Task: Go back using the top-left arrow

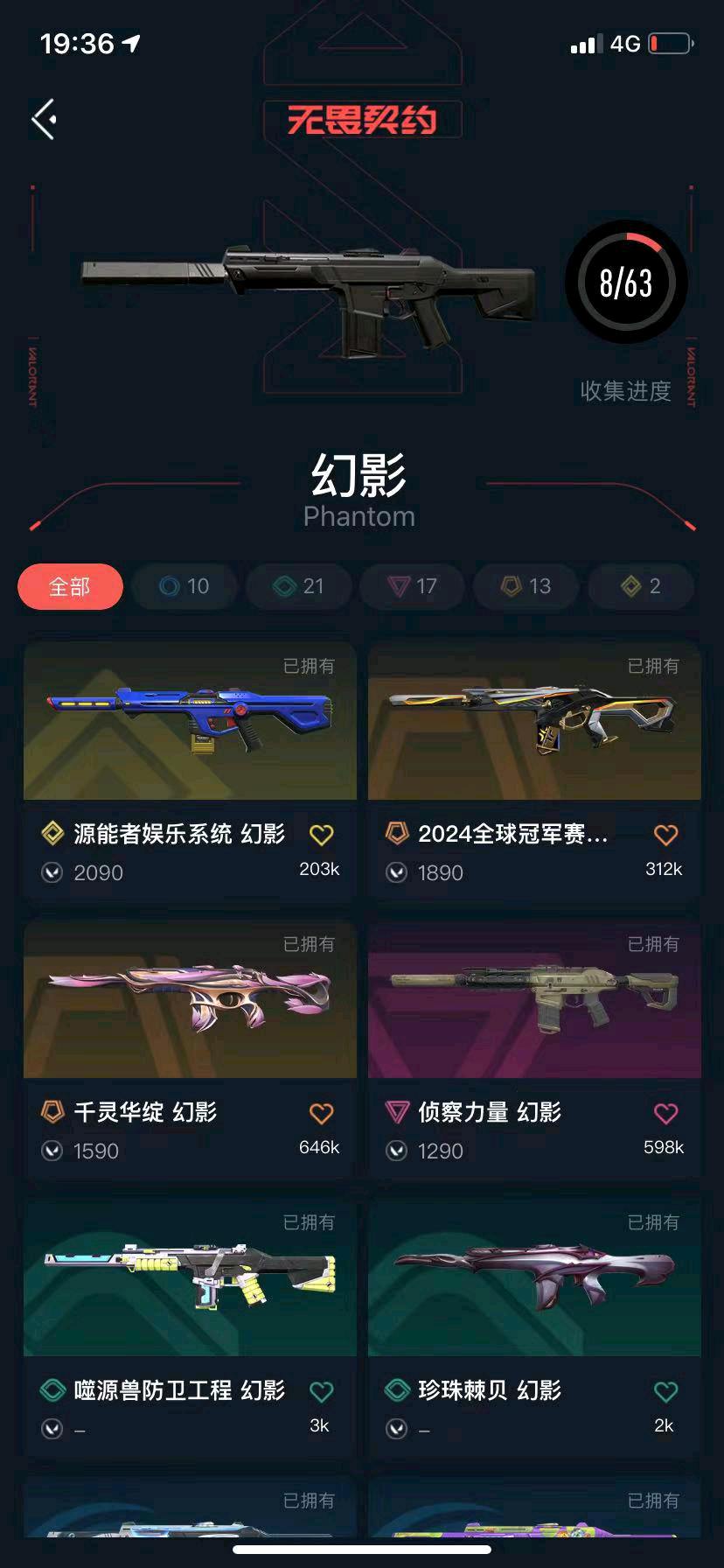Action: click(44, 119)
